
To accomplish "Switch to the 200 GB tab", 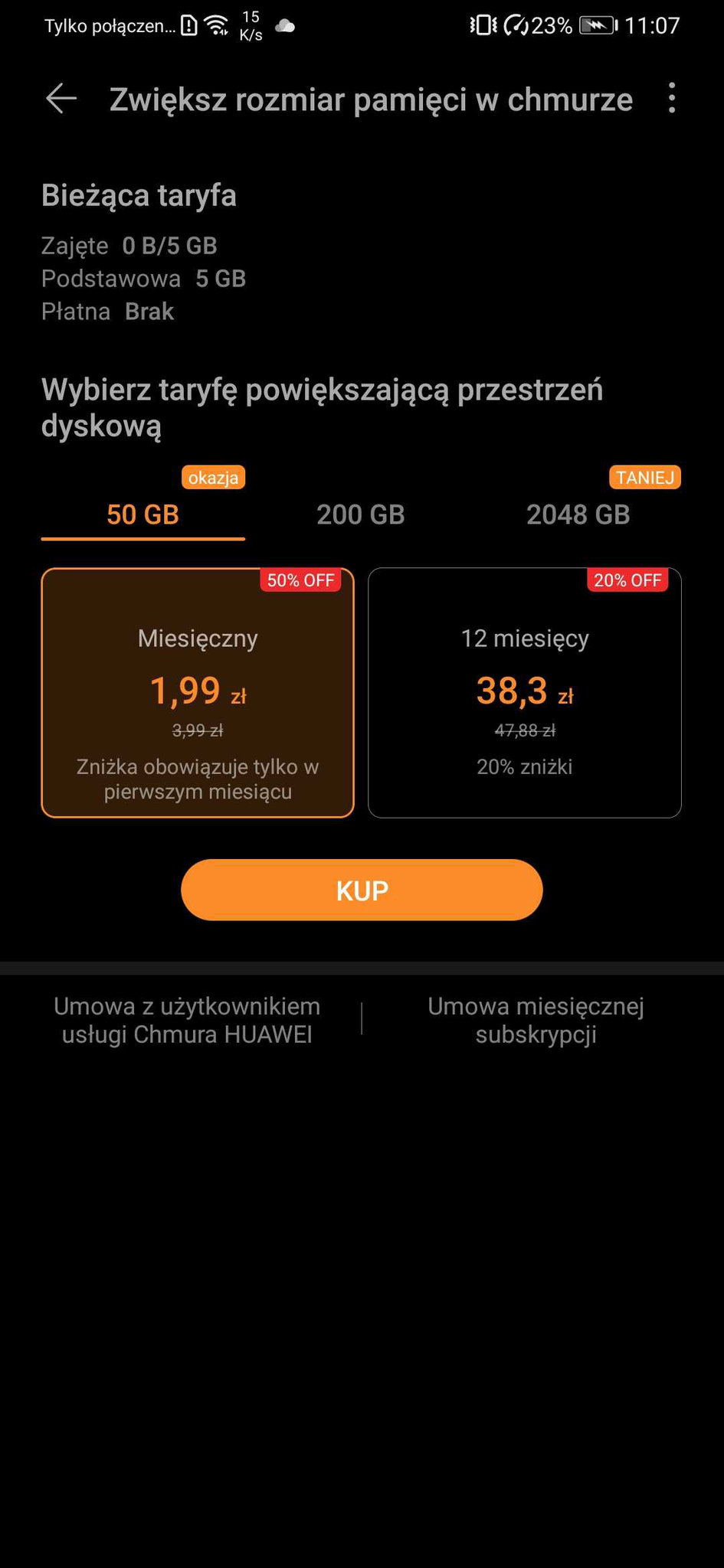I will 360,514.
